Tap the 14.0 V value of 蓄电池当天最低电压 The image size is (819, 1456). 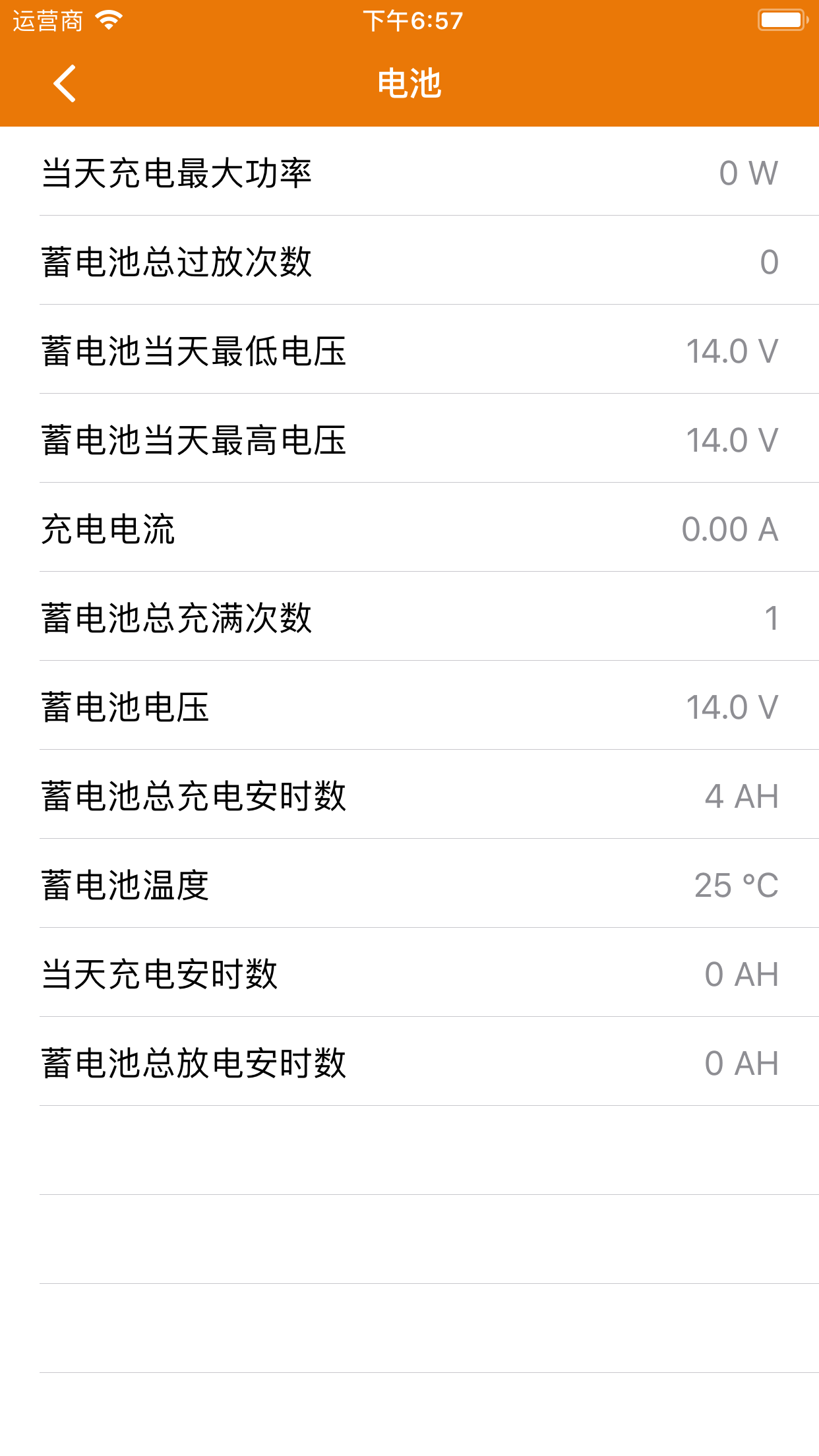[x=729, y=351]
